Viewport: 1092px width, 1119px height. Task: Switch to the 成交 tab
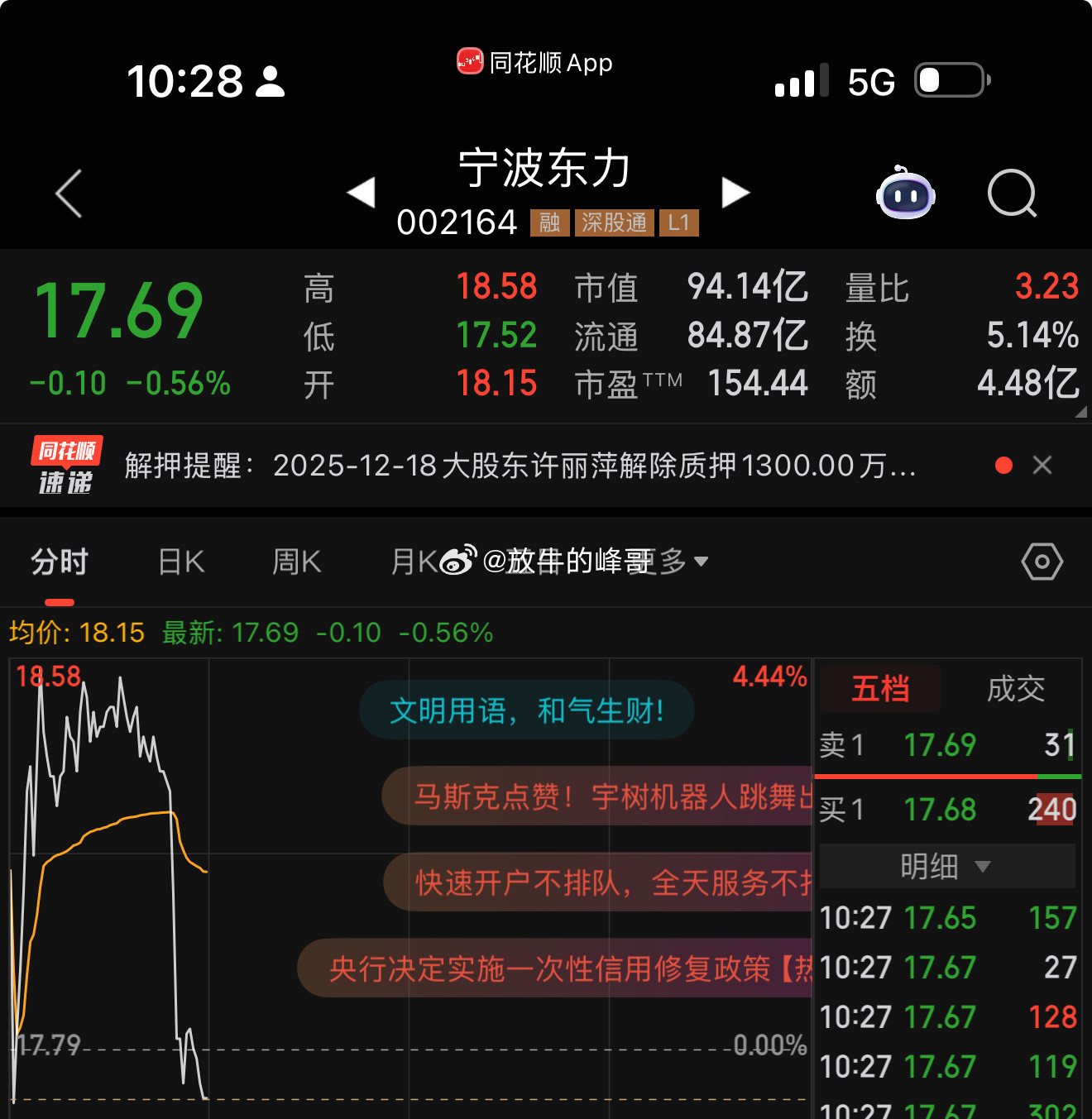1016,689
